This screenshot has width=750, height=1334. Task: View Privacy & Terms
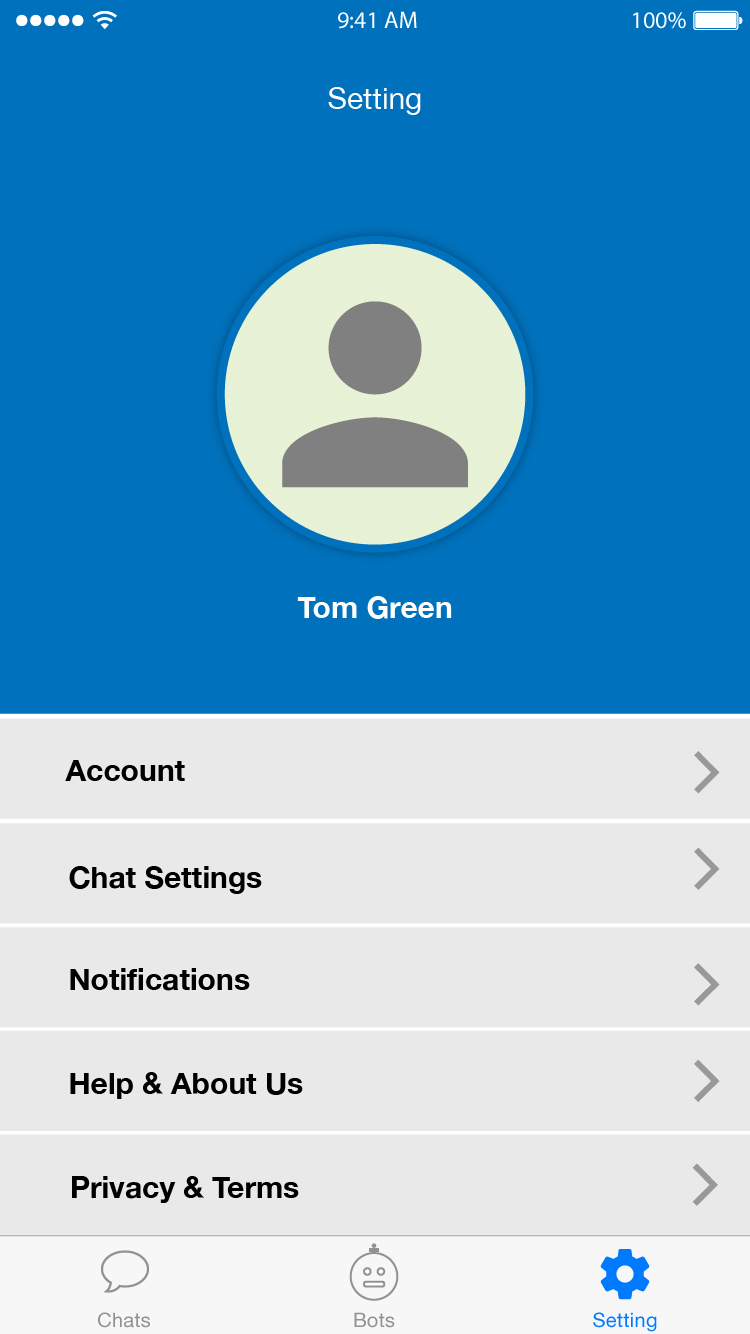pyautogui.click(x=375, y=1187)
